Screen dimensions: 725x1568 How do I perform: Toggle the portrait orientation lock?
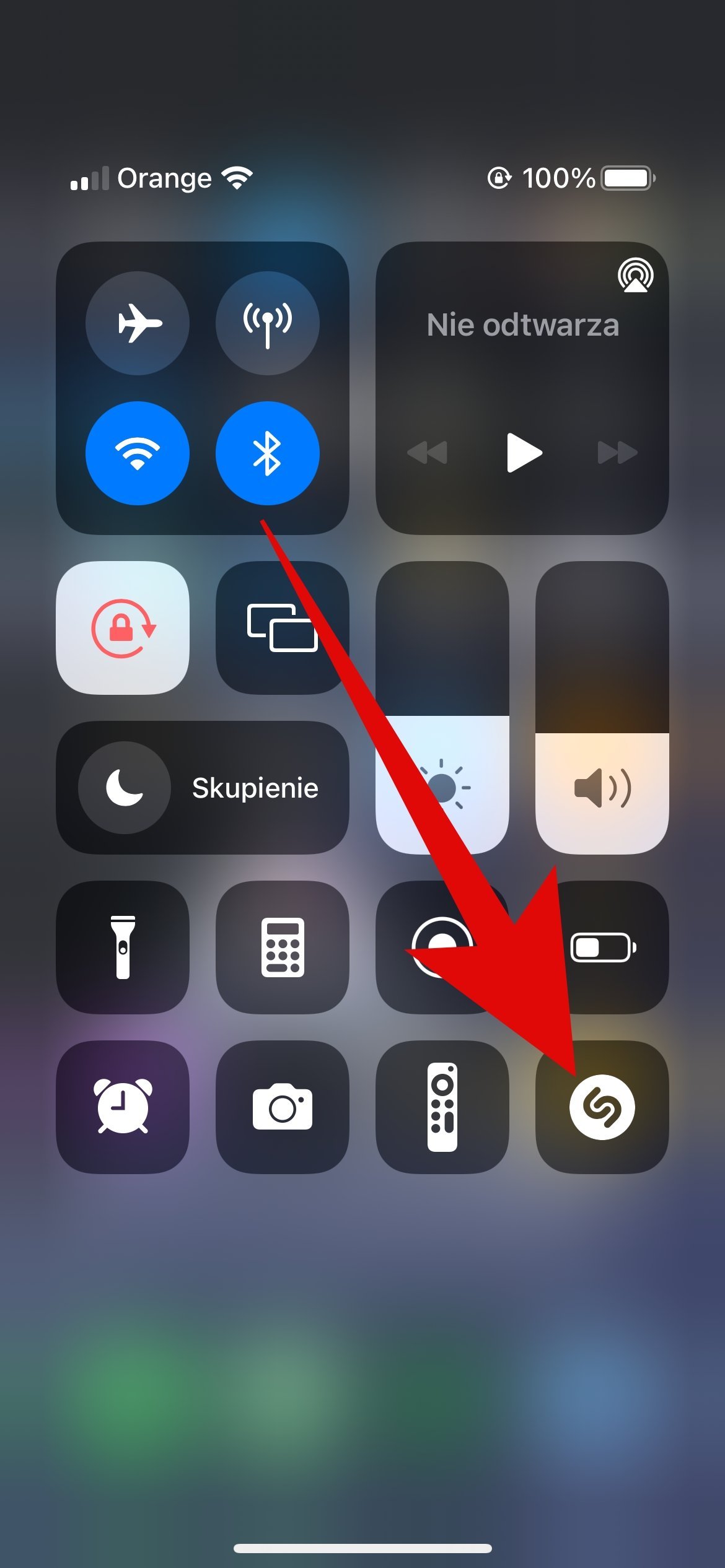(123, 627)
